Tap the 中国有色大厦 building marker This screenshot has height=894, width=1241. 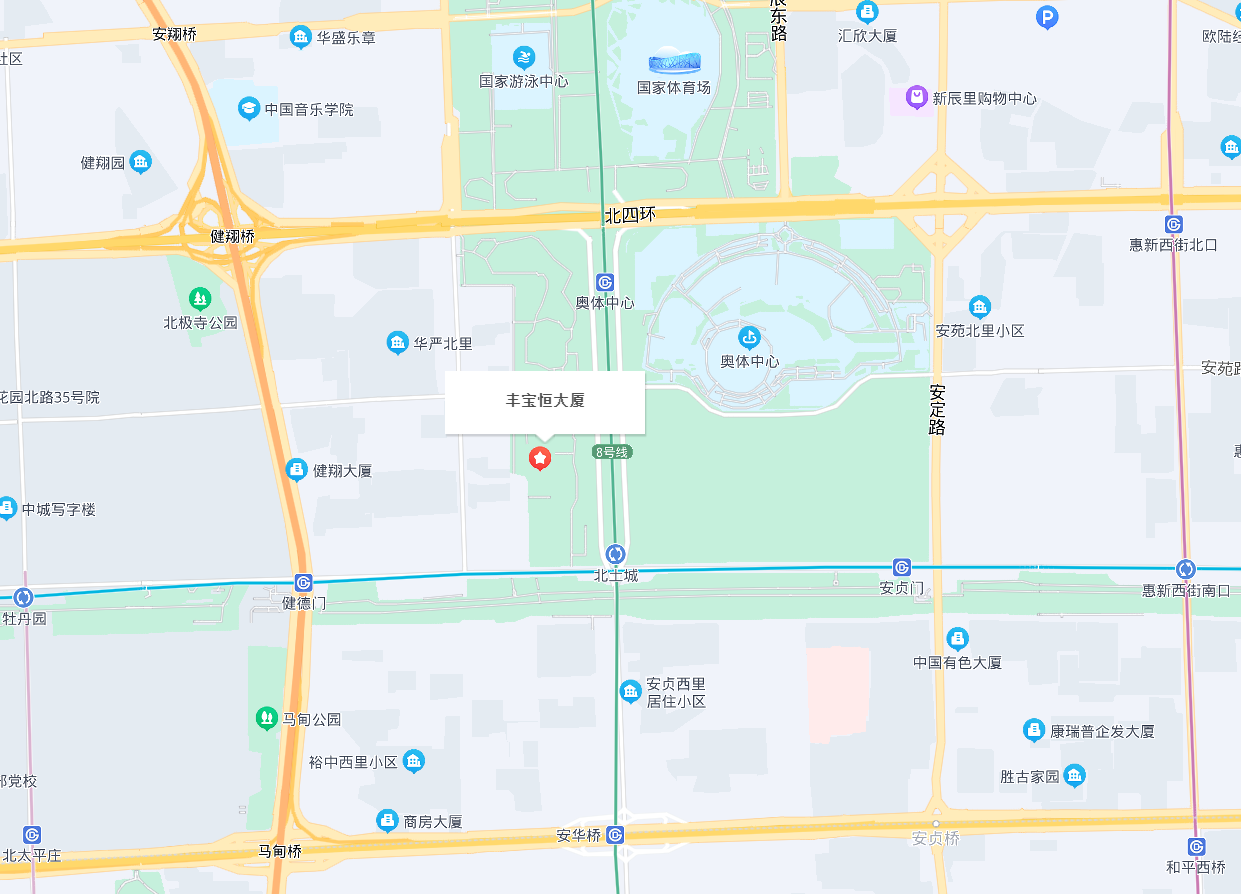957,639
